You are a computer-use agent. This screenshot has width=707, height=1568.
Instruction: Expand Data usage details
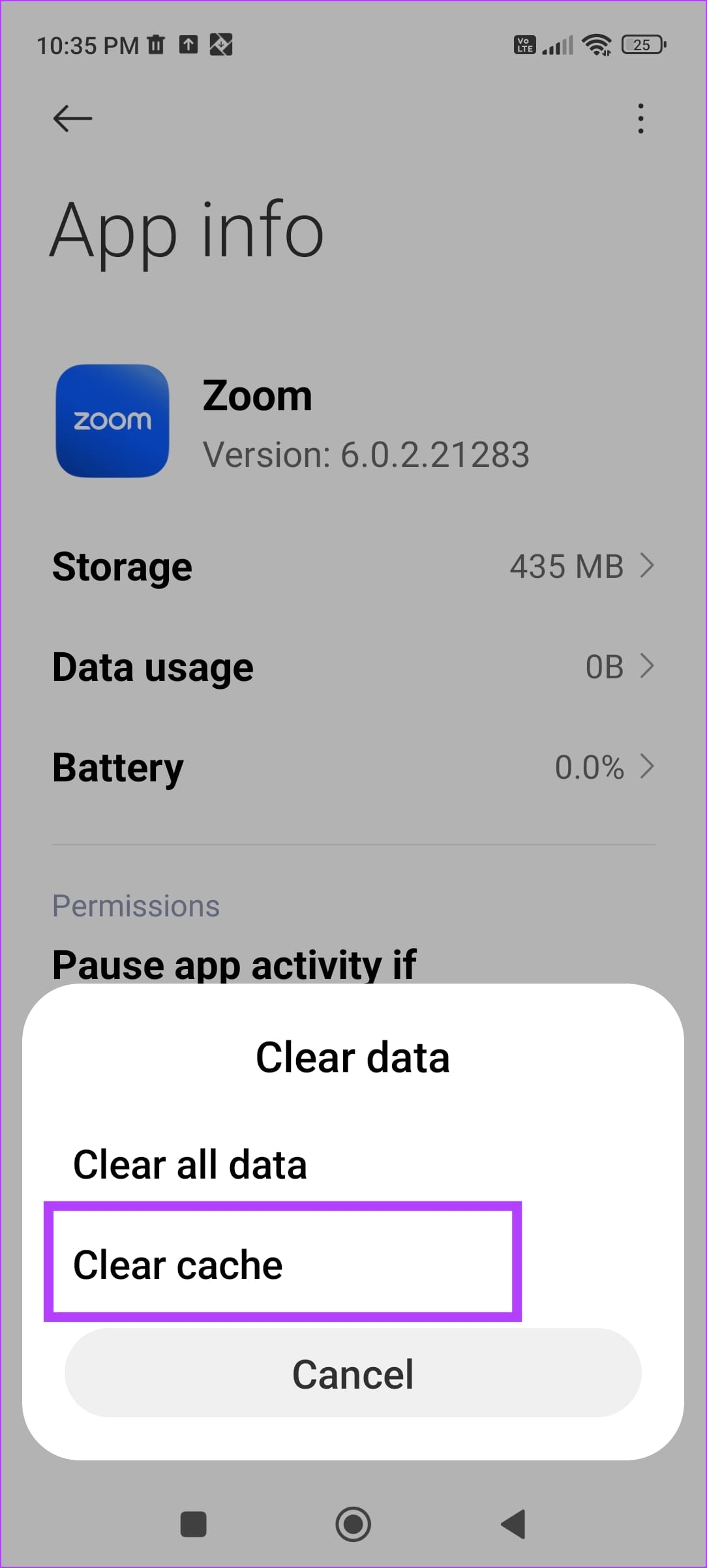click(x=352, y=667)
